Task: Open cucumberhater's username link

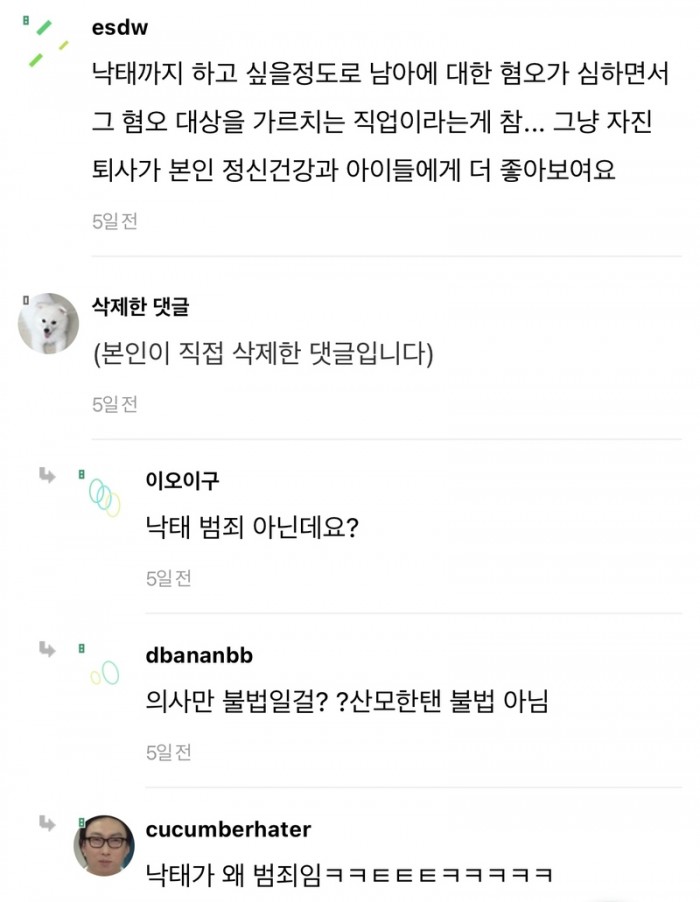Action: pos(228,829)
